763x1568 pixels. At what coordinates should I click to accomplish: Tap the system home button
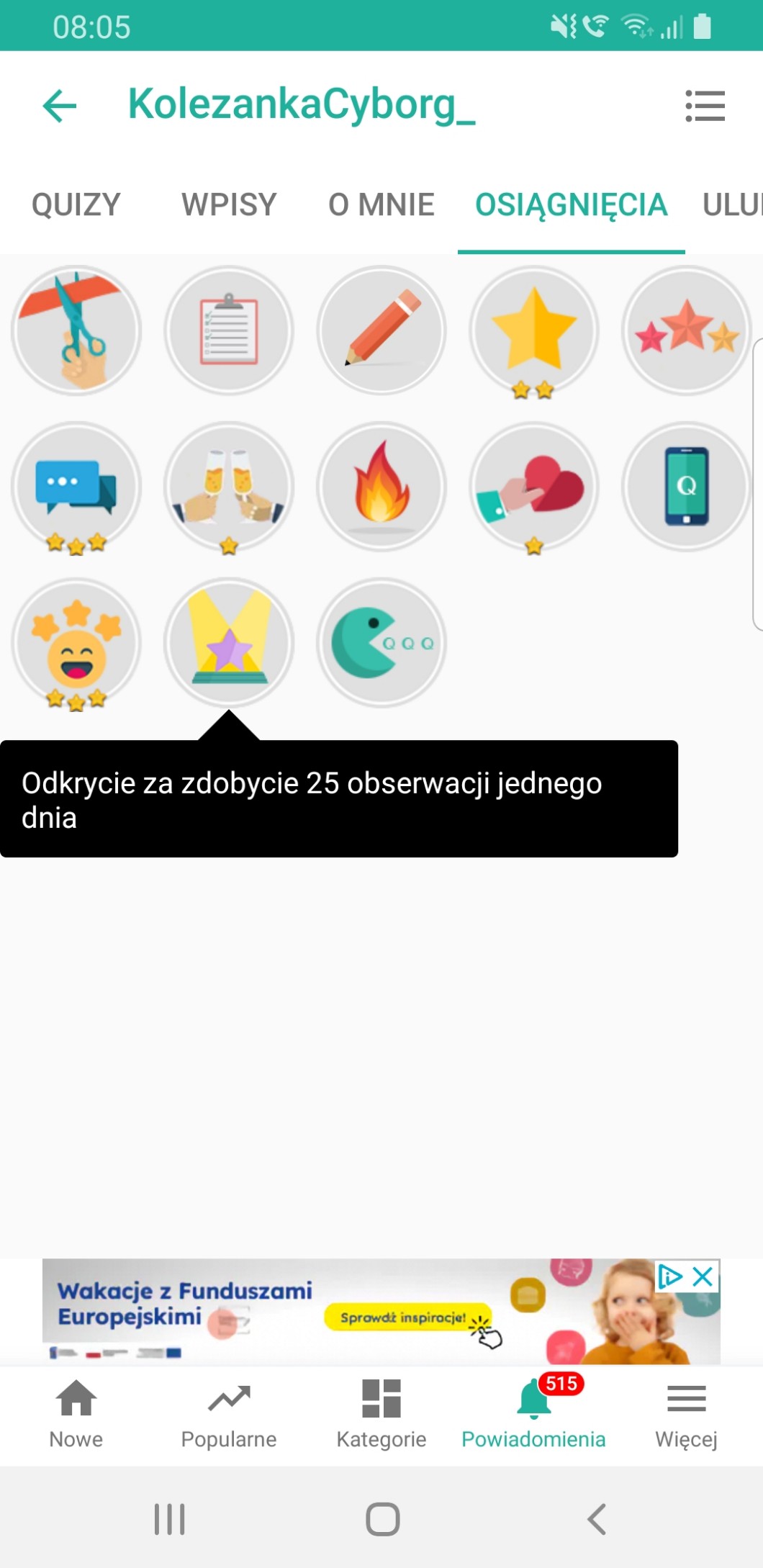382,1519
